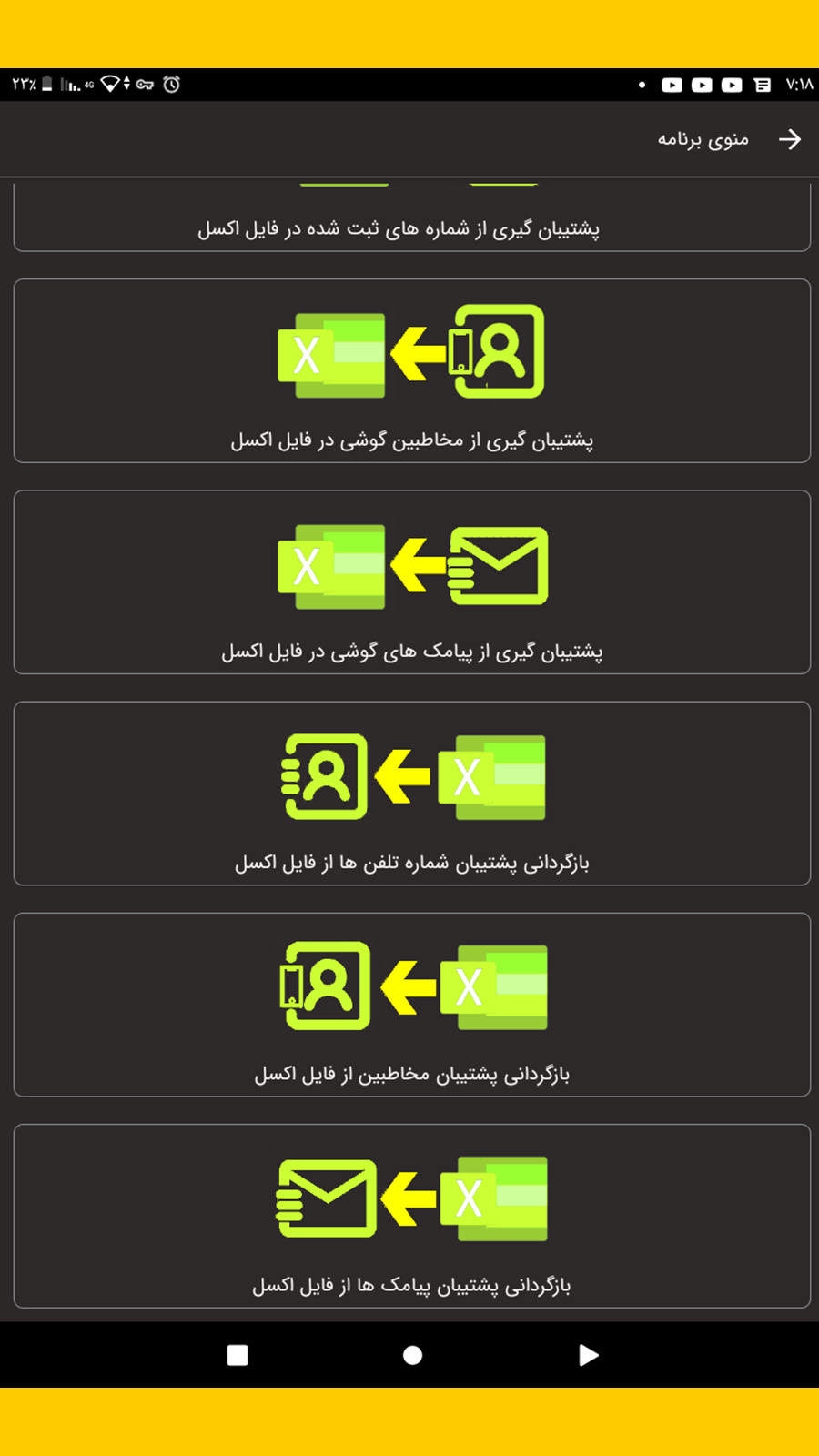This screenshot has width=819, height=1456.
Task: Open پشتیبان گیری از پیامک های گوشی card
Action: click(x=411, y=581)
